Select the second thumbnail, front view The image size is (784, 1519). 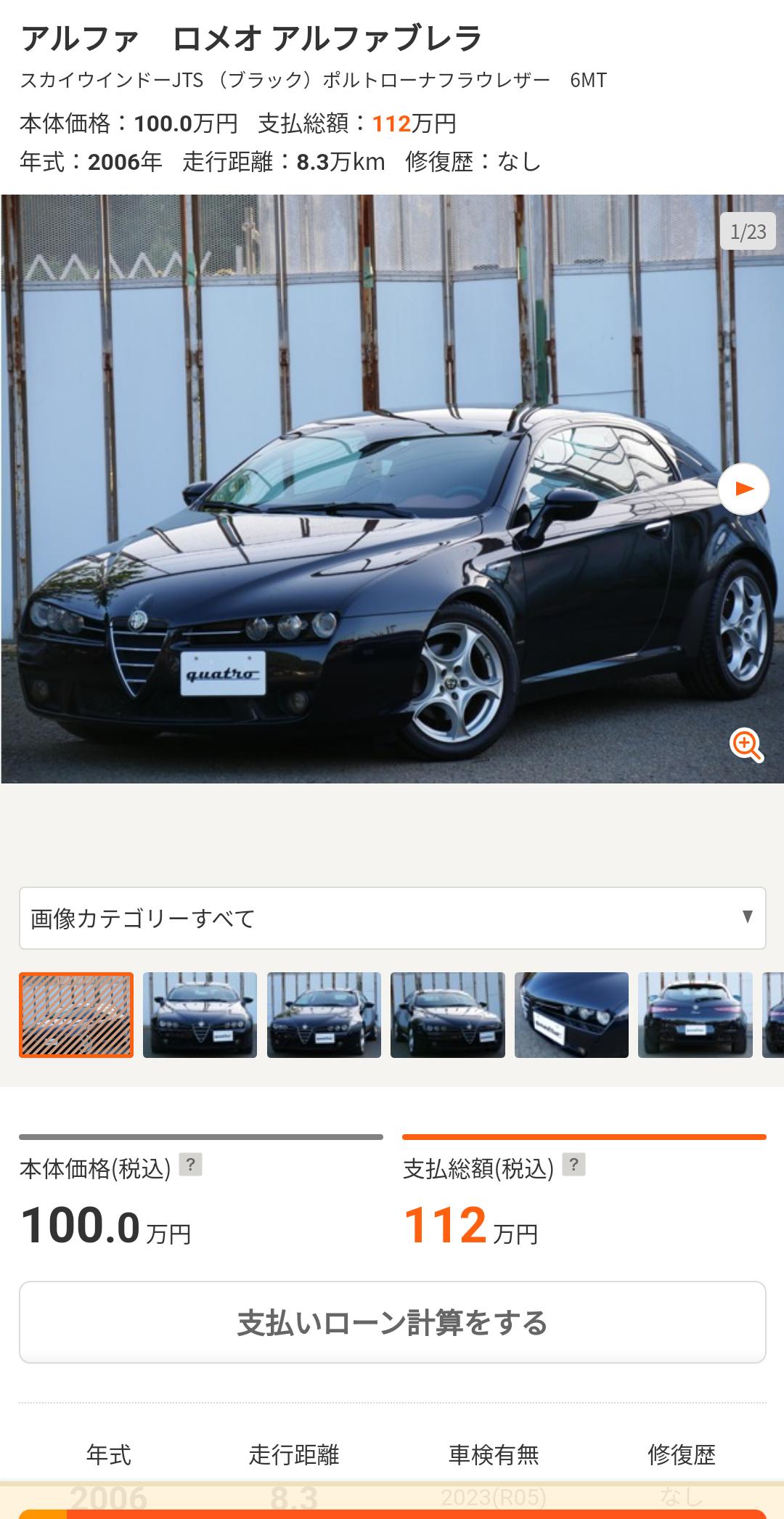click(200, 1014)
